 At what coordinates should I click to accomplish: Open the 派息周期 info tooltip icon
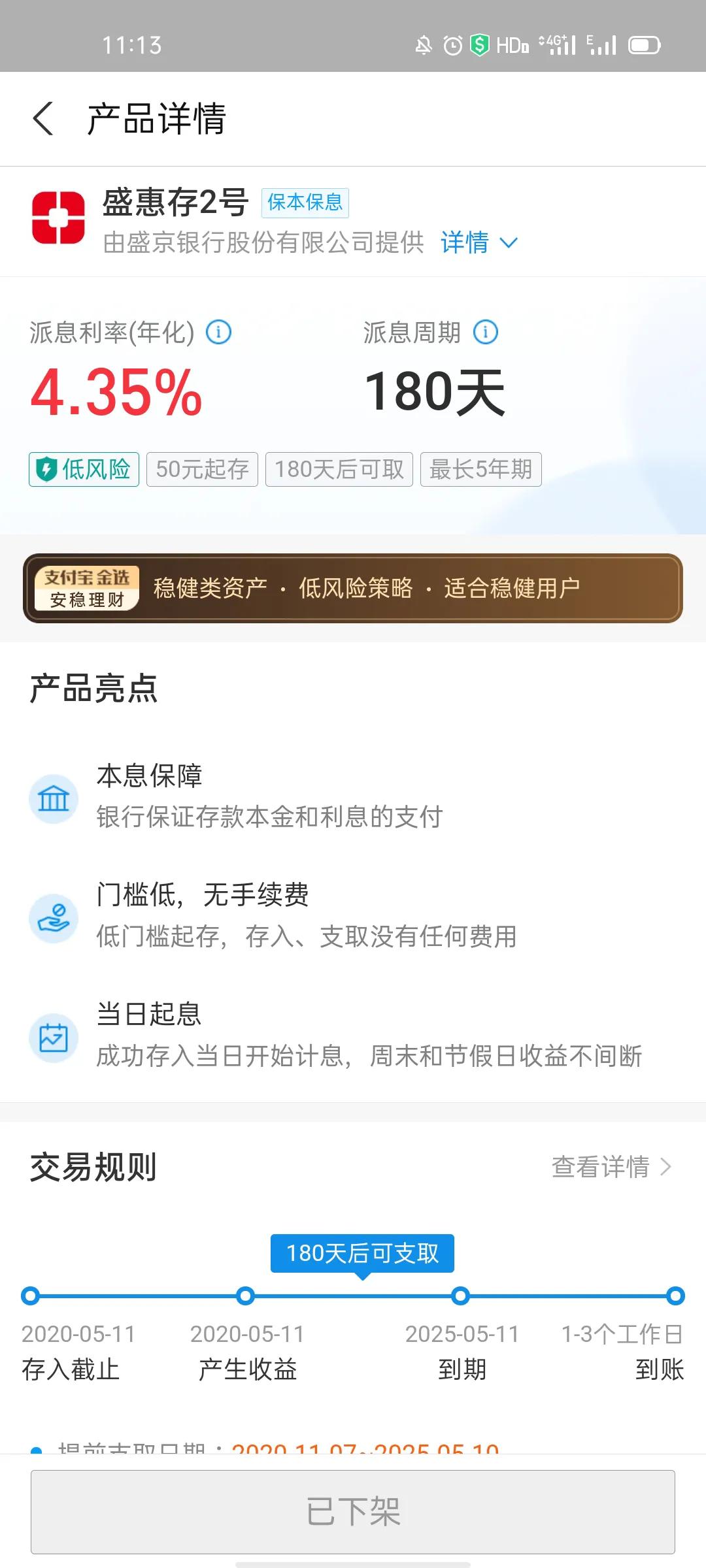486,332
